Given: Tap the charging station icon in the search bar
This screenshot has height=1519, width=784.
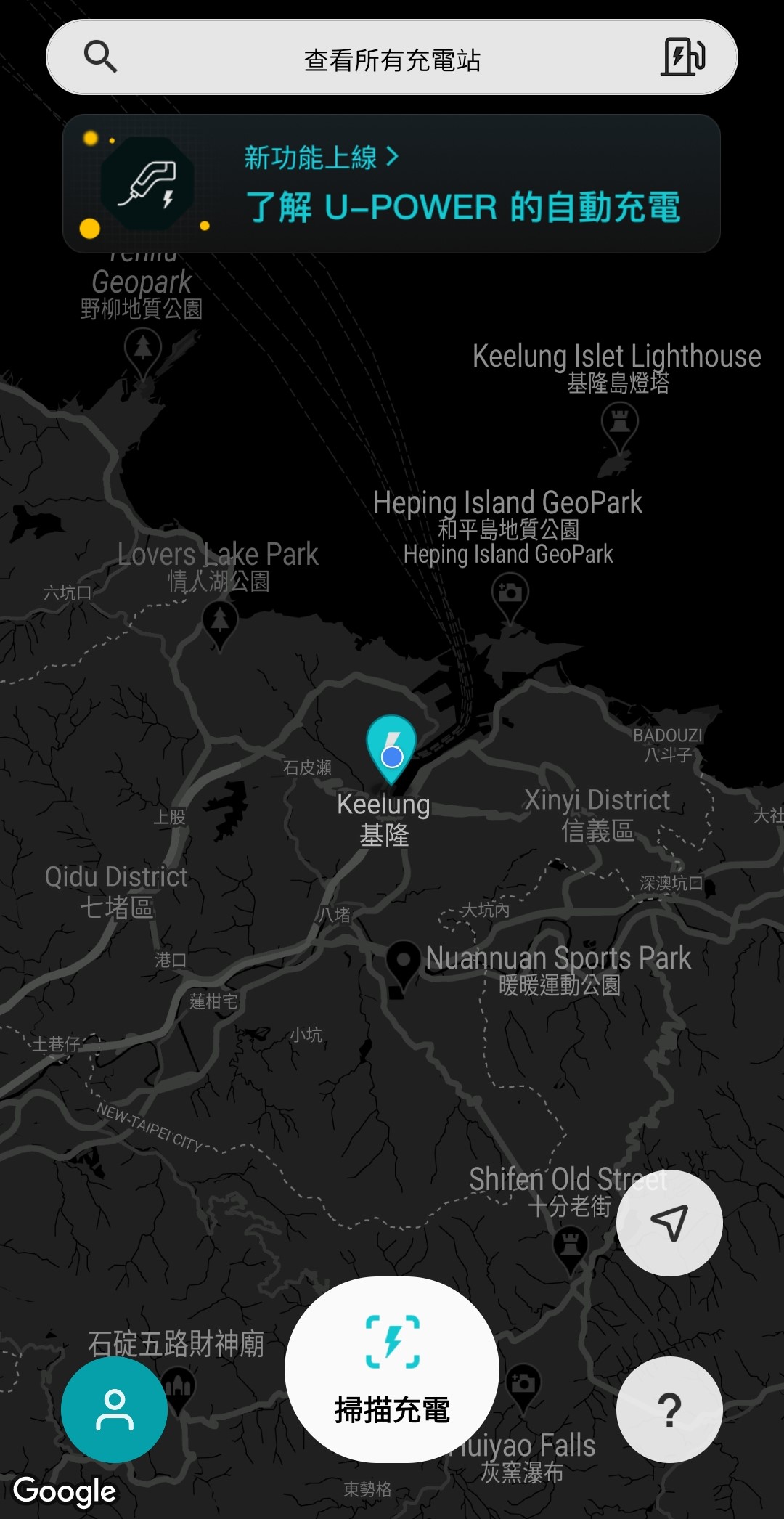Looking at the screenshot, I should pos(683,57).
